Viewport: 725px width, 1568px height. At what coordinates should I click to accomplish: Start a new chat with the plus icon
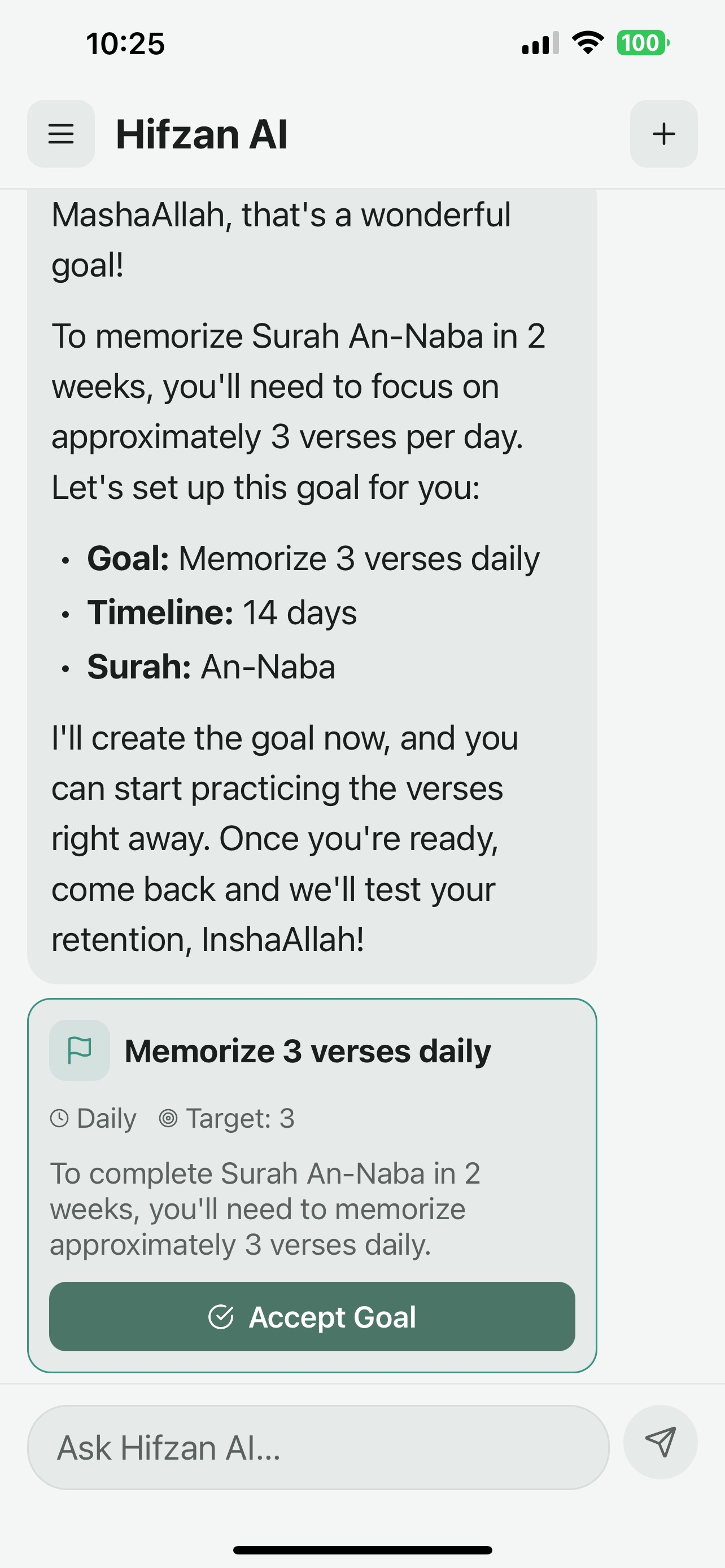[663, 134]
